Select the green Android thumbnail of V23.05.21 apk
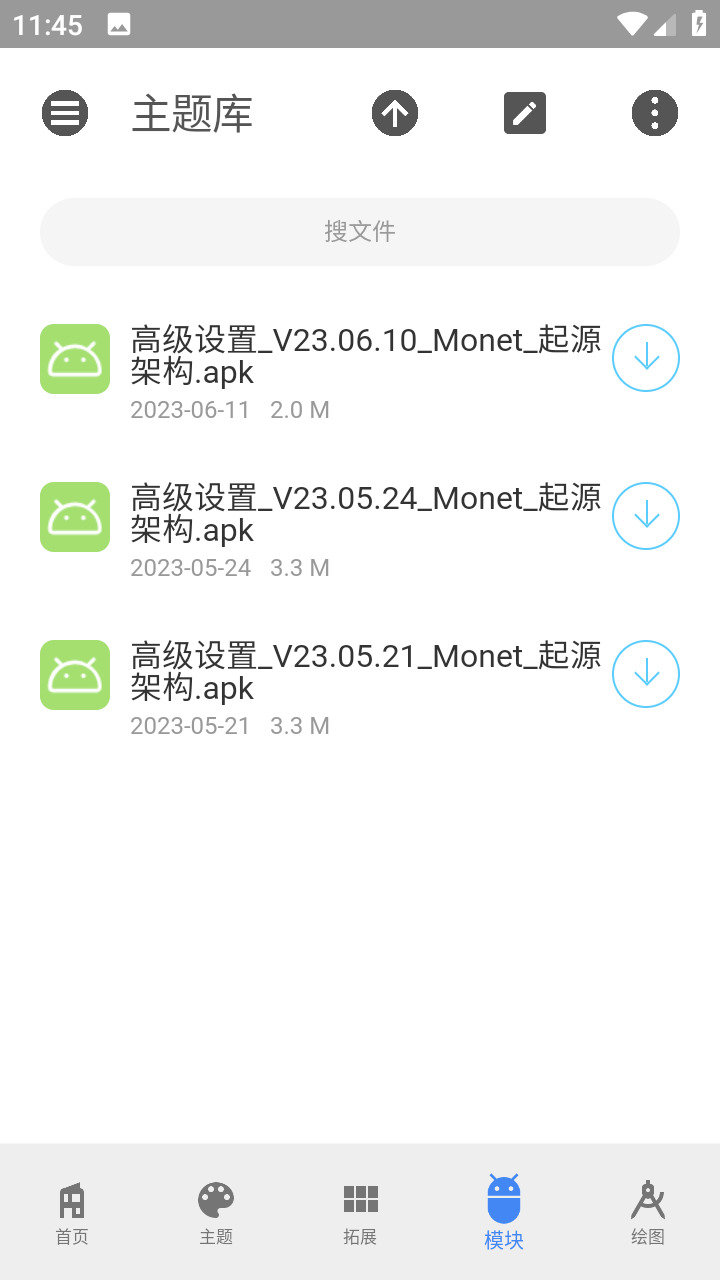 [74, 674]
